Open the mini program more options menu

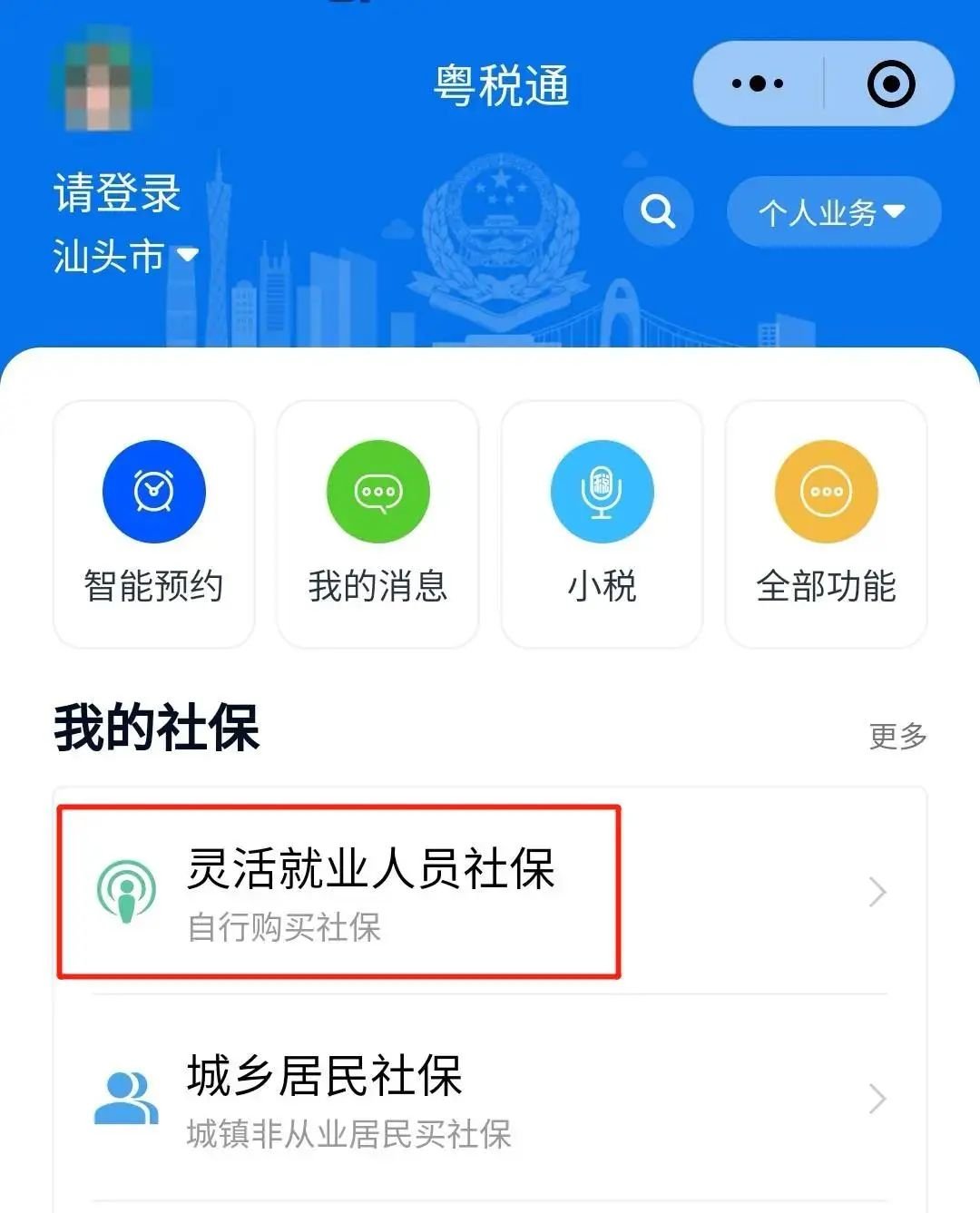tap(758, 84)
